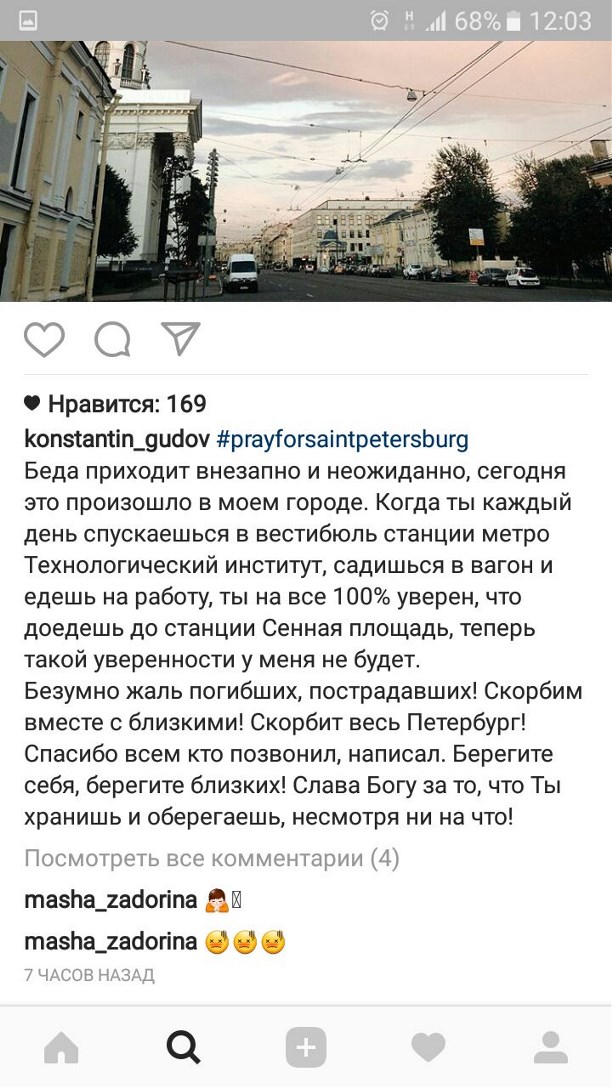Open the #prayforsaintpetersburg hashtag
This screenshot has width=612, height=1088.
342,439
